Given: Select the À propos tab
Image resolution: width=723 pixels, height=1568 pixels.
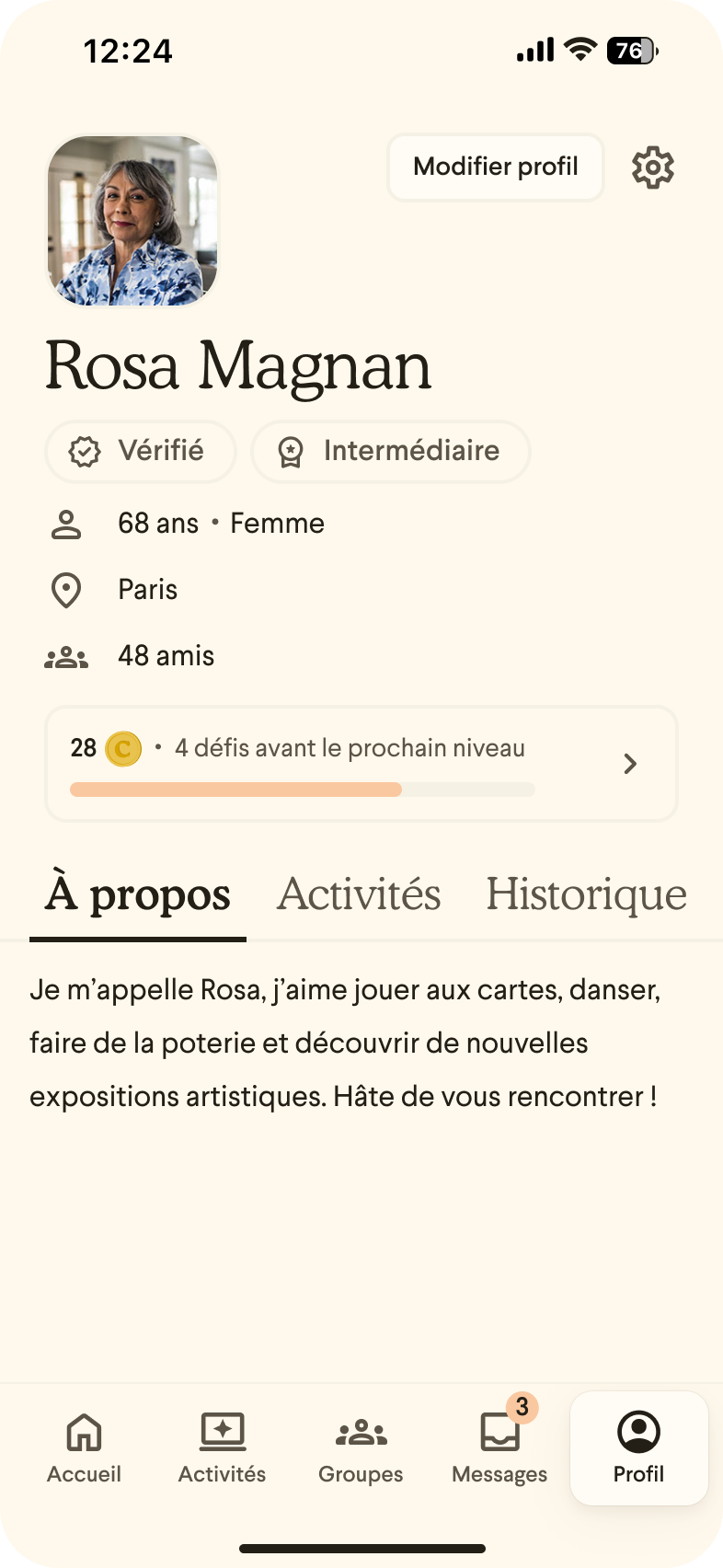Looking at the screenshot, I should click(138, 894).
